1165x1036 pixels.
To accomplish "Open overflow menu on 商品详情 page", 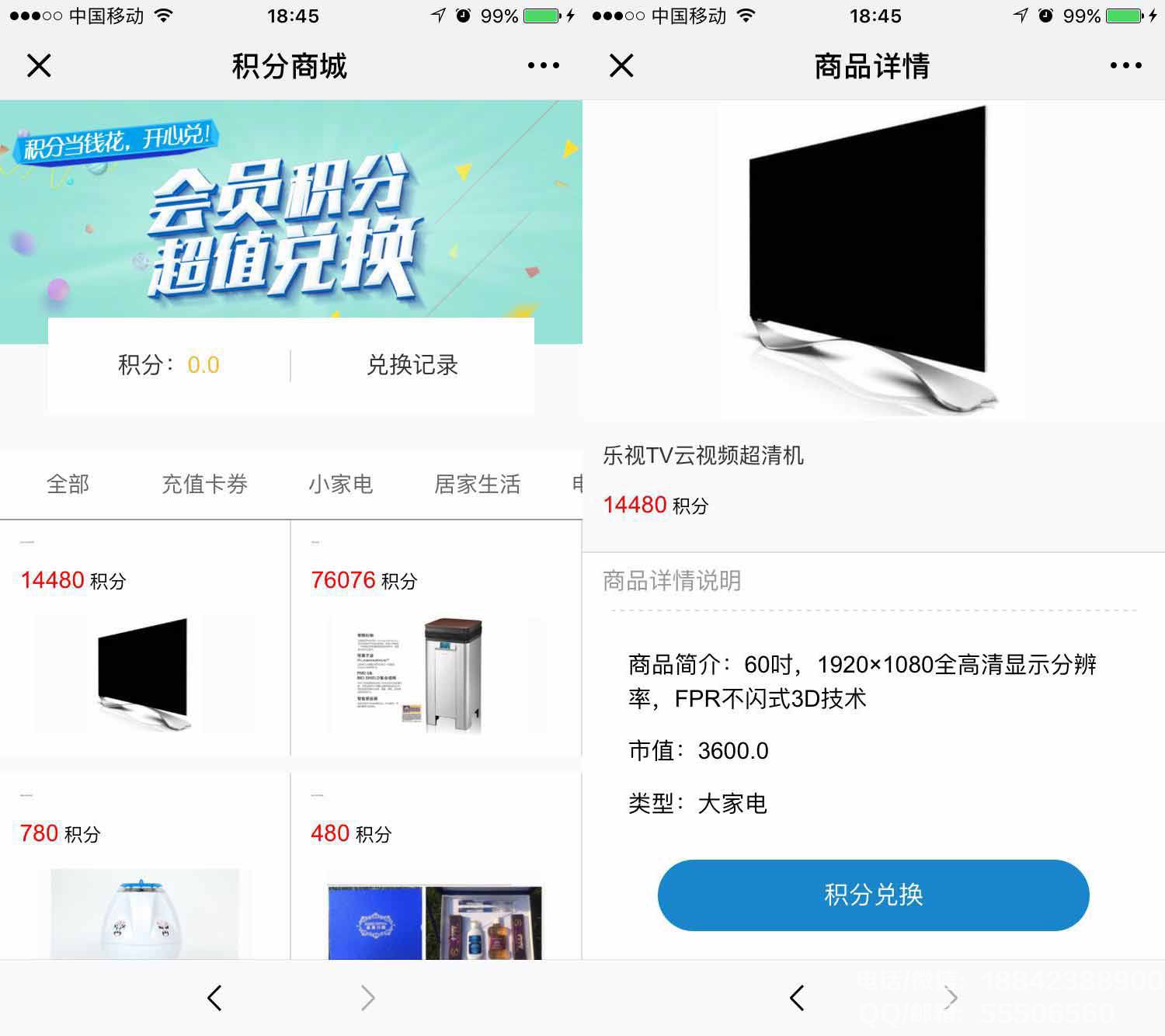I will [x=1125, y=66].
